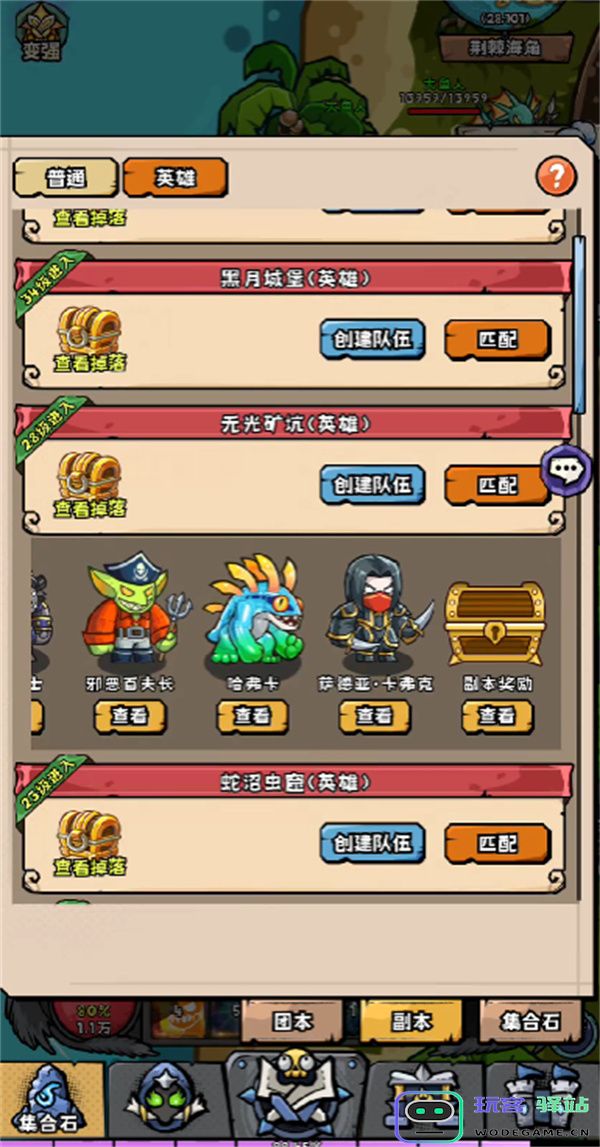This screenshot has width=600, height=1147.
Task: Open the 变强 menu at top
Action: point(41,32)
